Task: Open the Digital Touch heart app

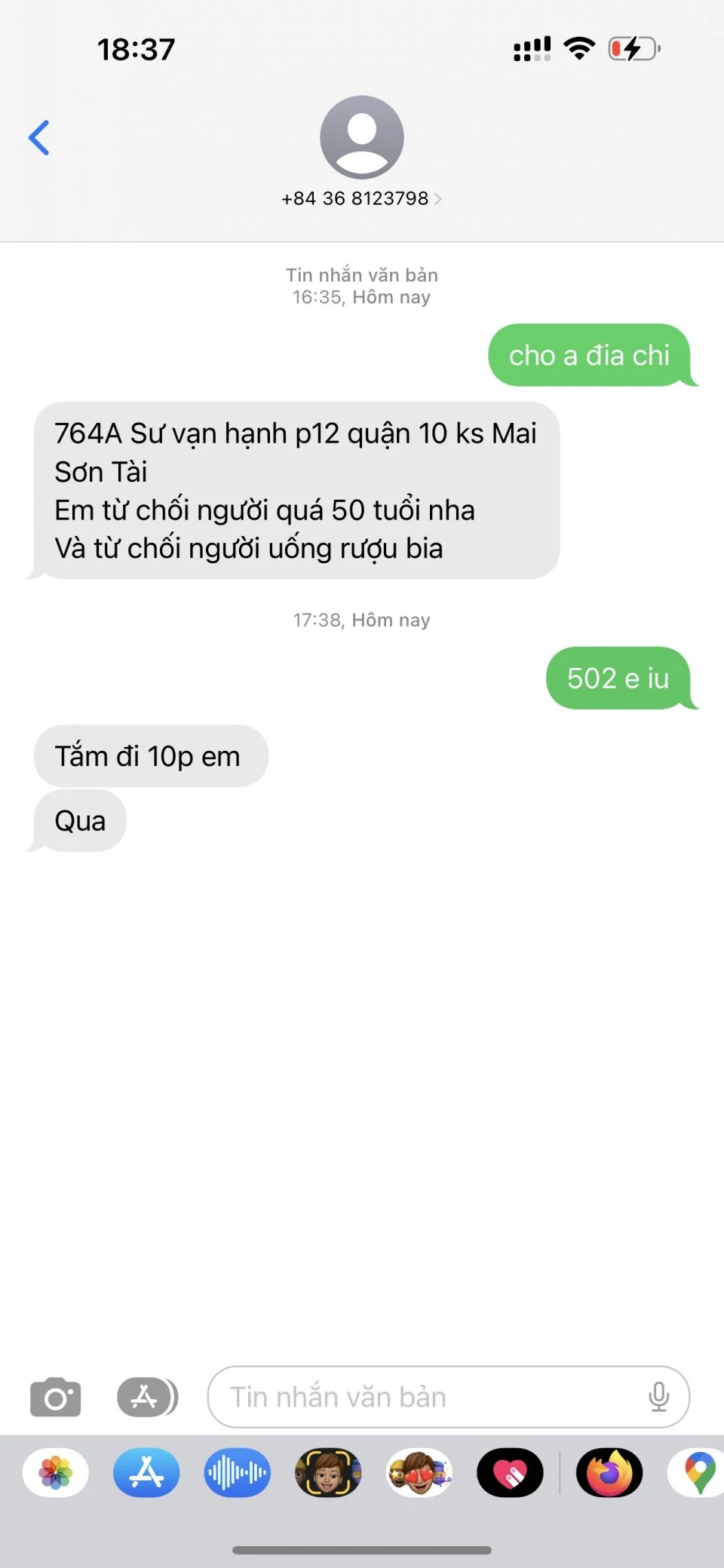Action: (x=510, y=1472)
